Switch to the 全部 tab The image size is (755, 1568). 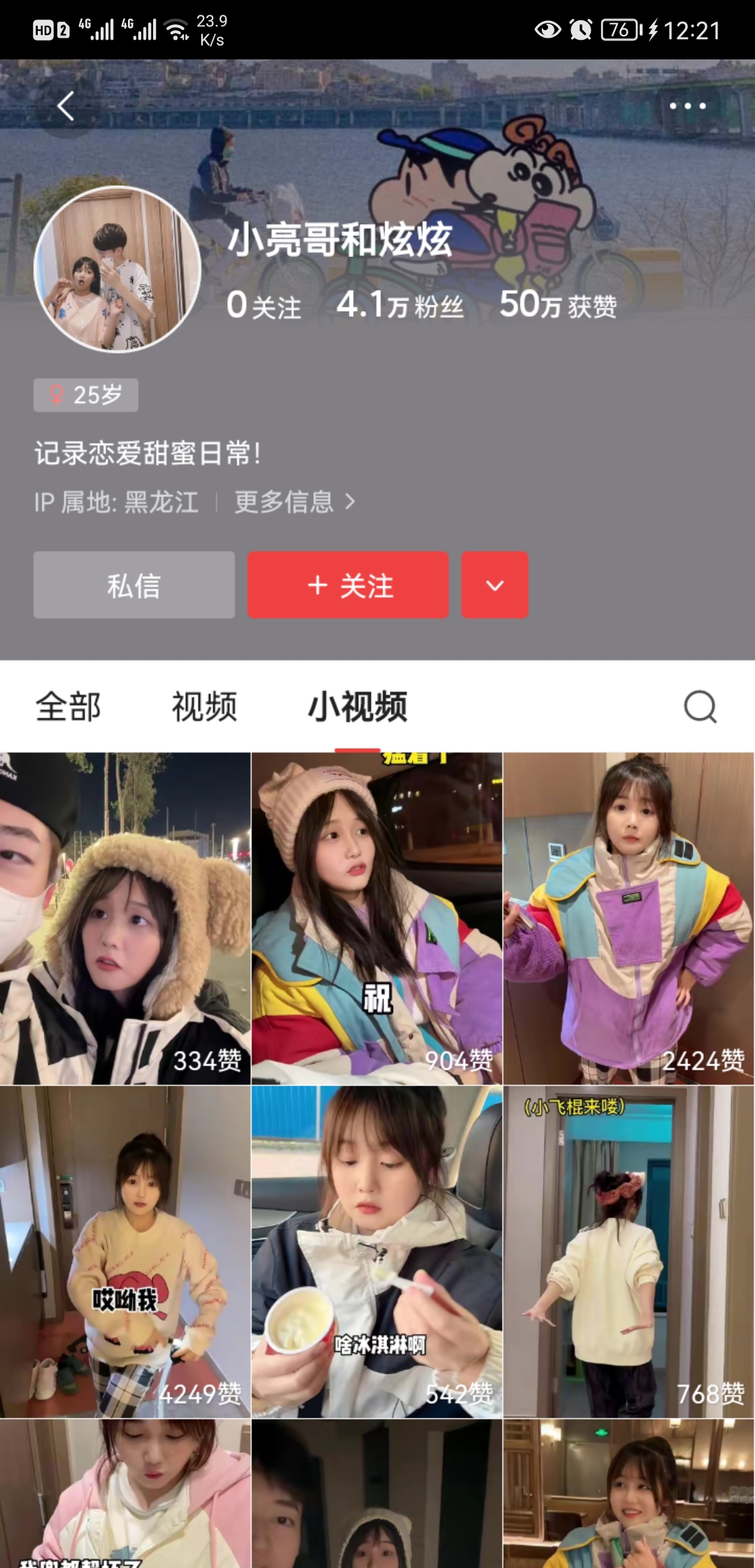pos(69,706)
